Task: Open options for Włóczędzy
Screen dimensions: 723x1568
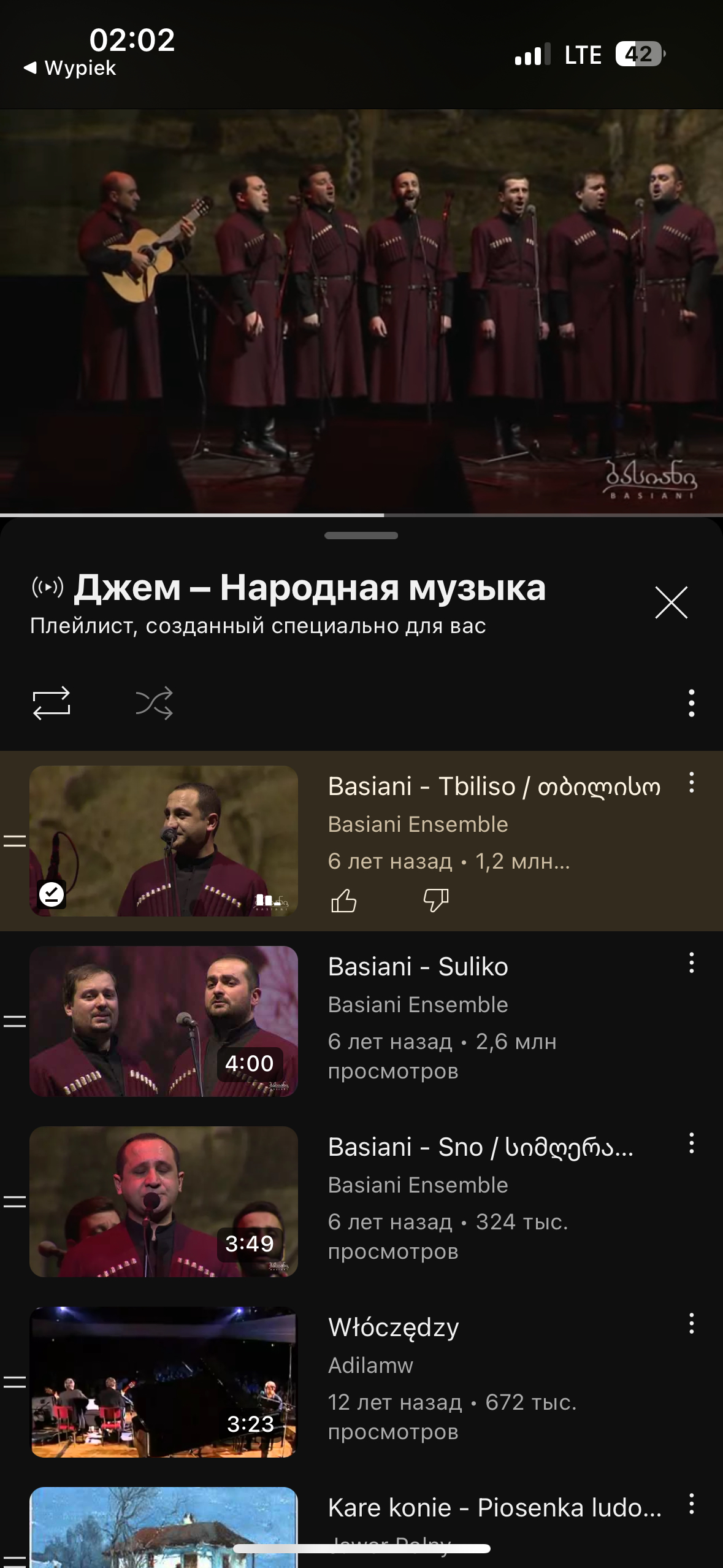Action: (x=691, y=1324)
